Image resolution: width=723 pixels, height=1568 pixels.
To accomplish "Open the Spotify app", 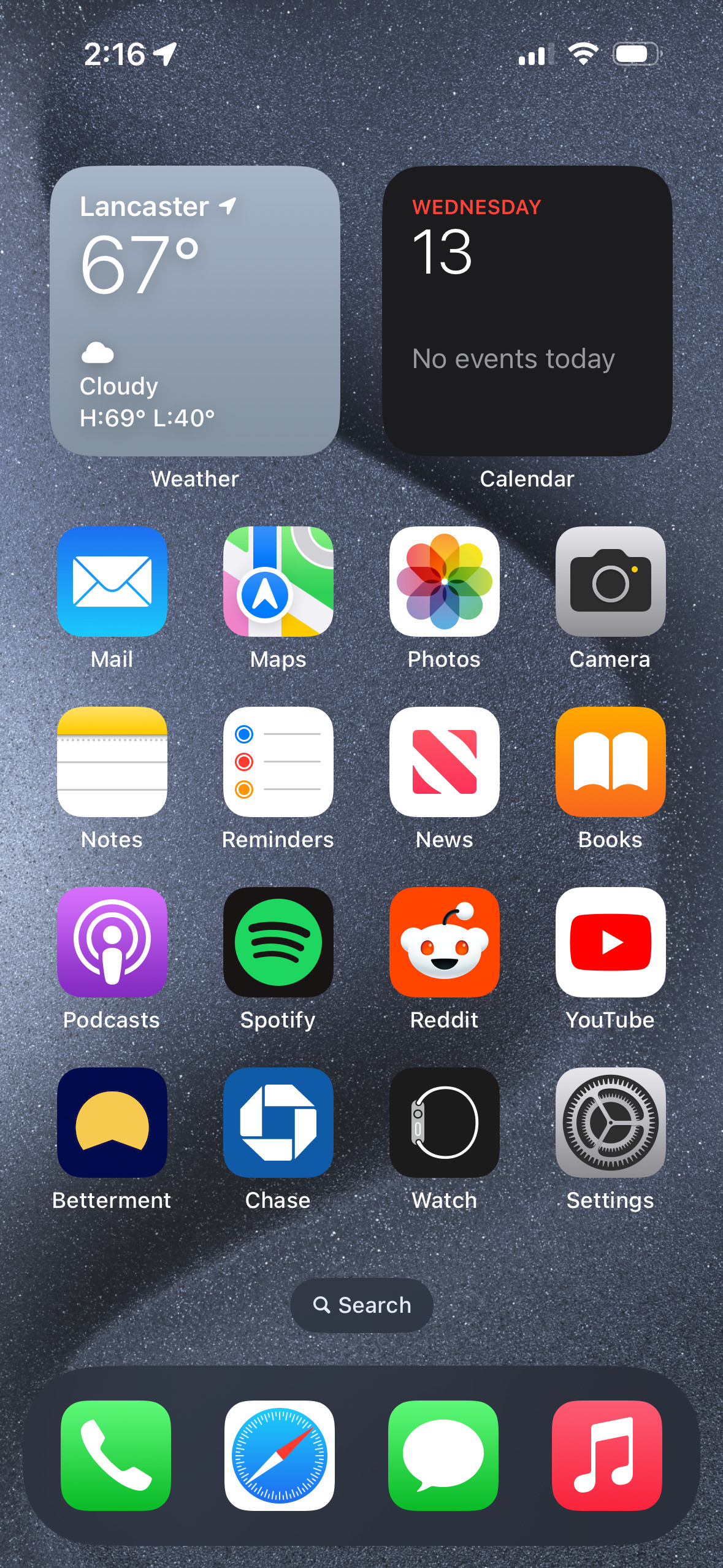I will [278, 942].
